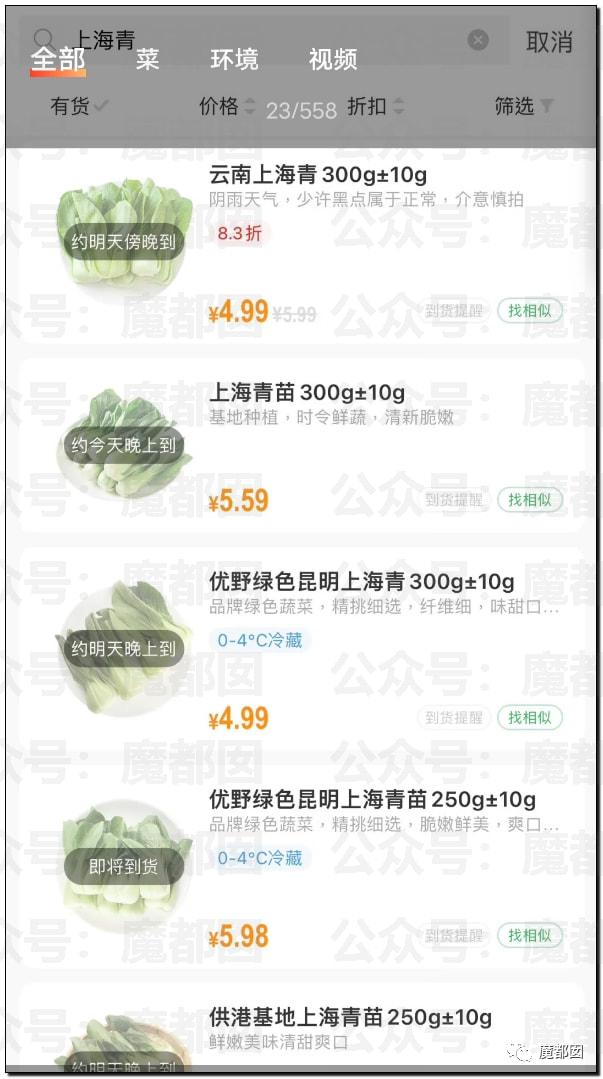Set 到货提醒 for 云南上海青 300g
Viewport: 603px width, 1079px height.
pos(454,310)
